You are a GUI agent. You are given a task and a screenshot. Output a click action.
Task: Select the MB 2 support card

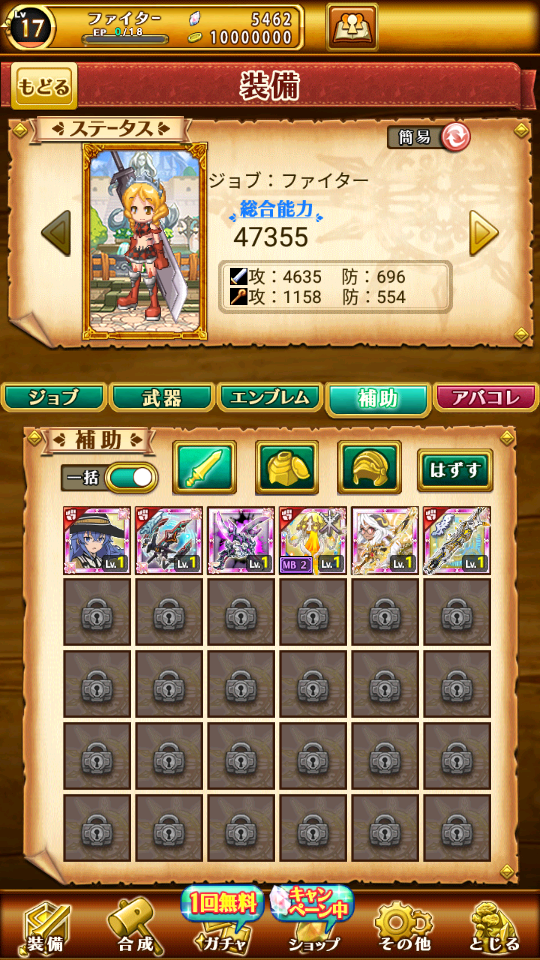(x=313, y=540)
